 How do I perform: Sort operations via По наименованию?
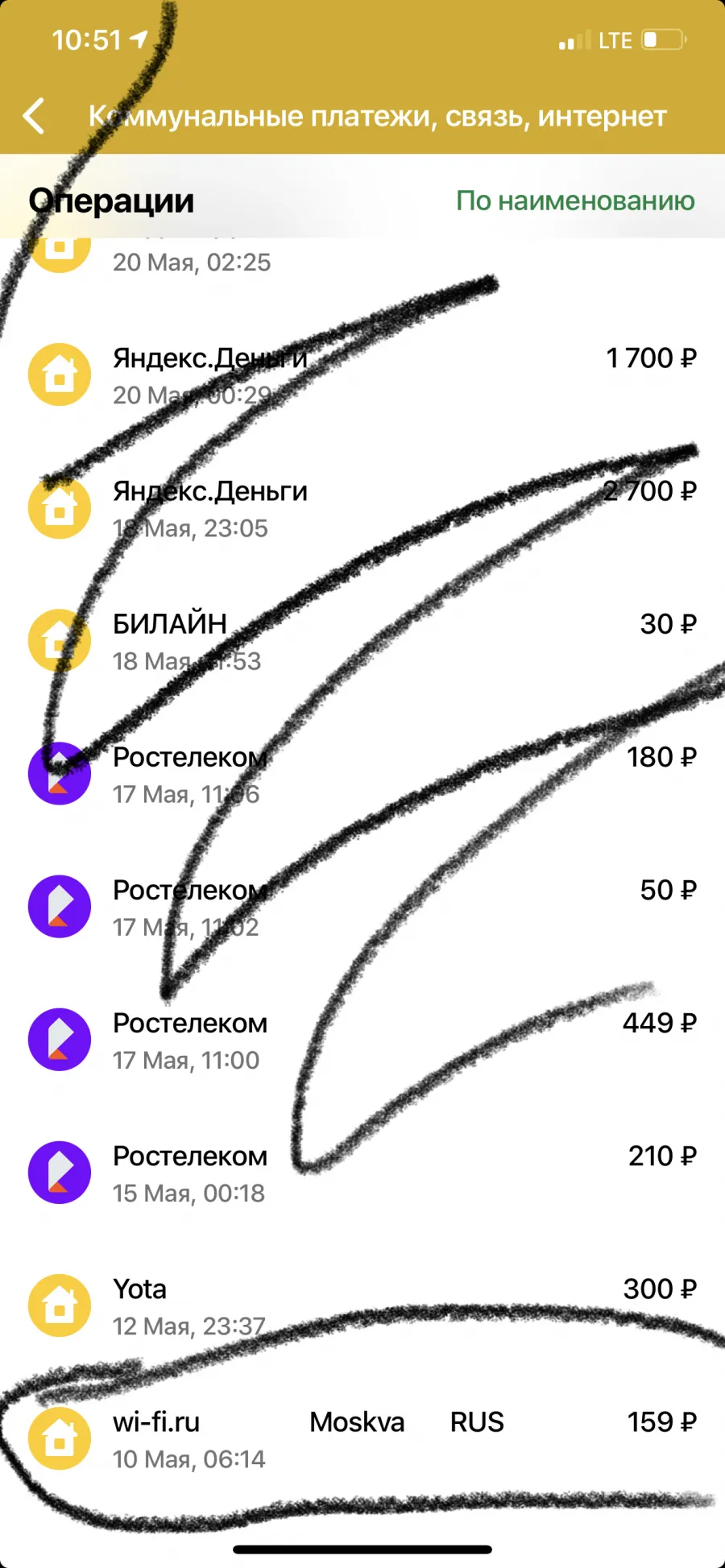coord(575,201)
